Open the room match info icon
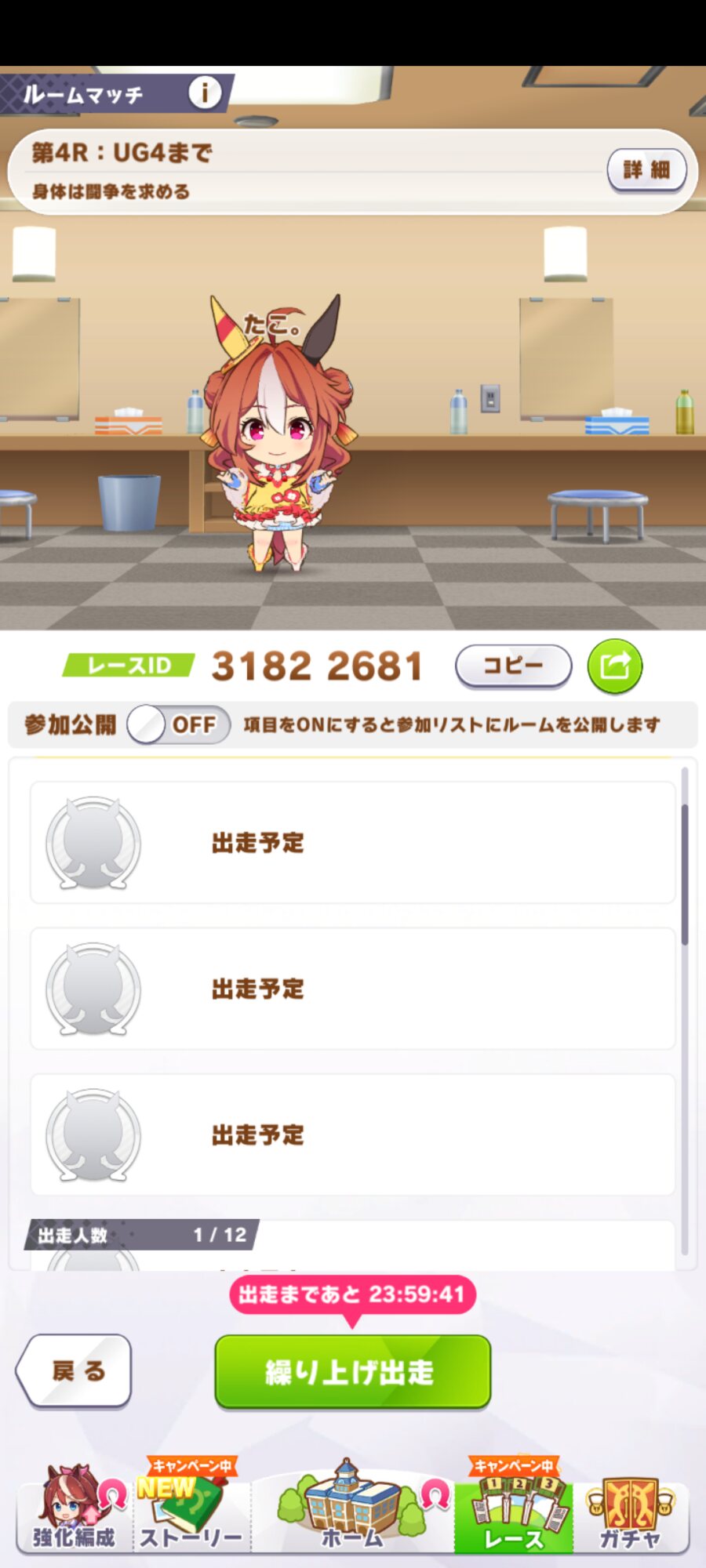The image size is (706, 1568). point(205,93)
